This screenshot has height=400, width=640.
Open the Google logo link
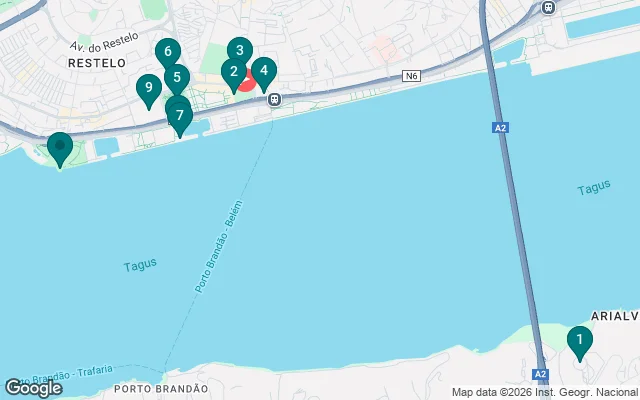click(x=33, y=387)
